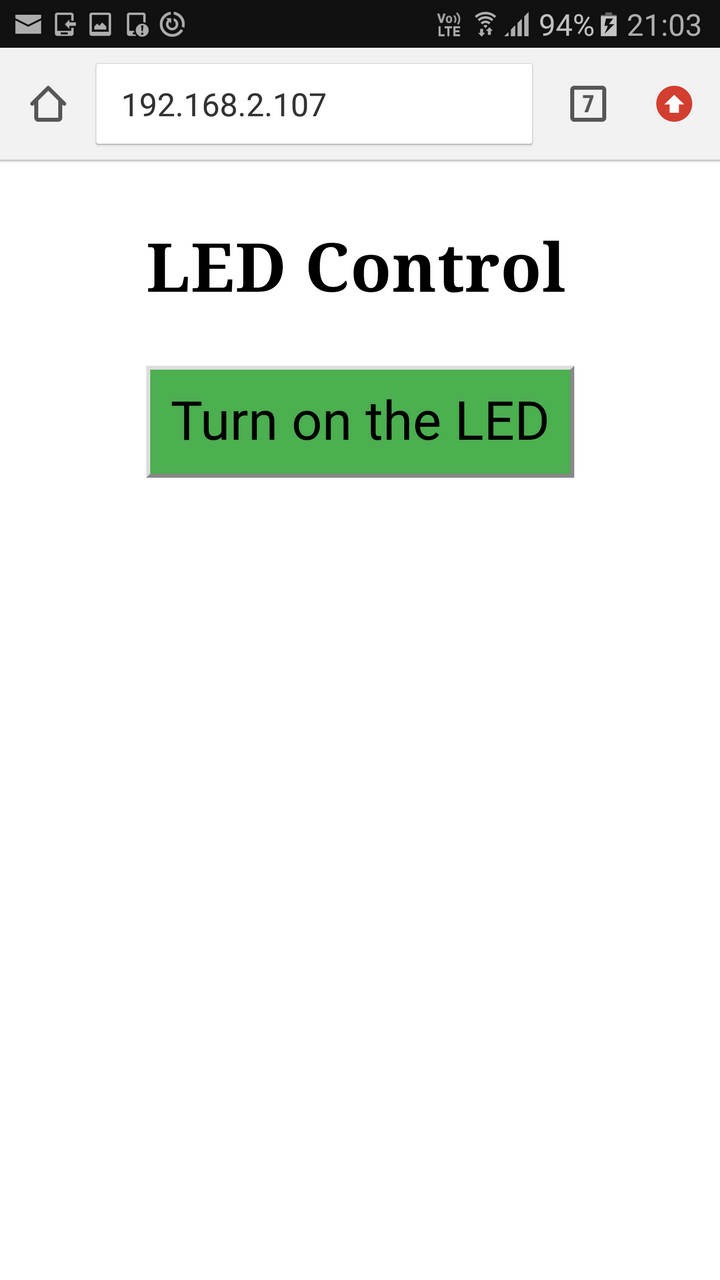Viewport: 720px width, 1280px height.
Task: Tap the address bar showing 192.168.2.107
Action: (x=313, y=104)
